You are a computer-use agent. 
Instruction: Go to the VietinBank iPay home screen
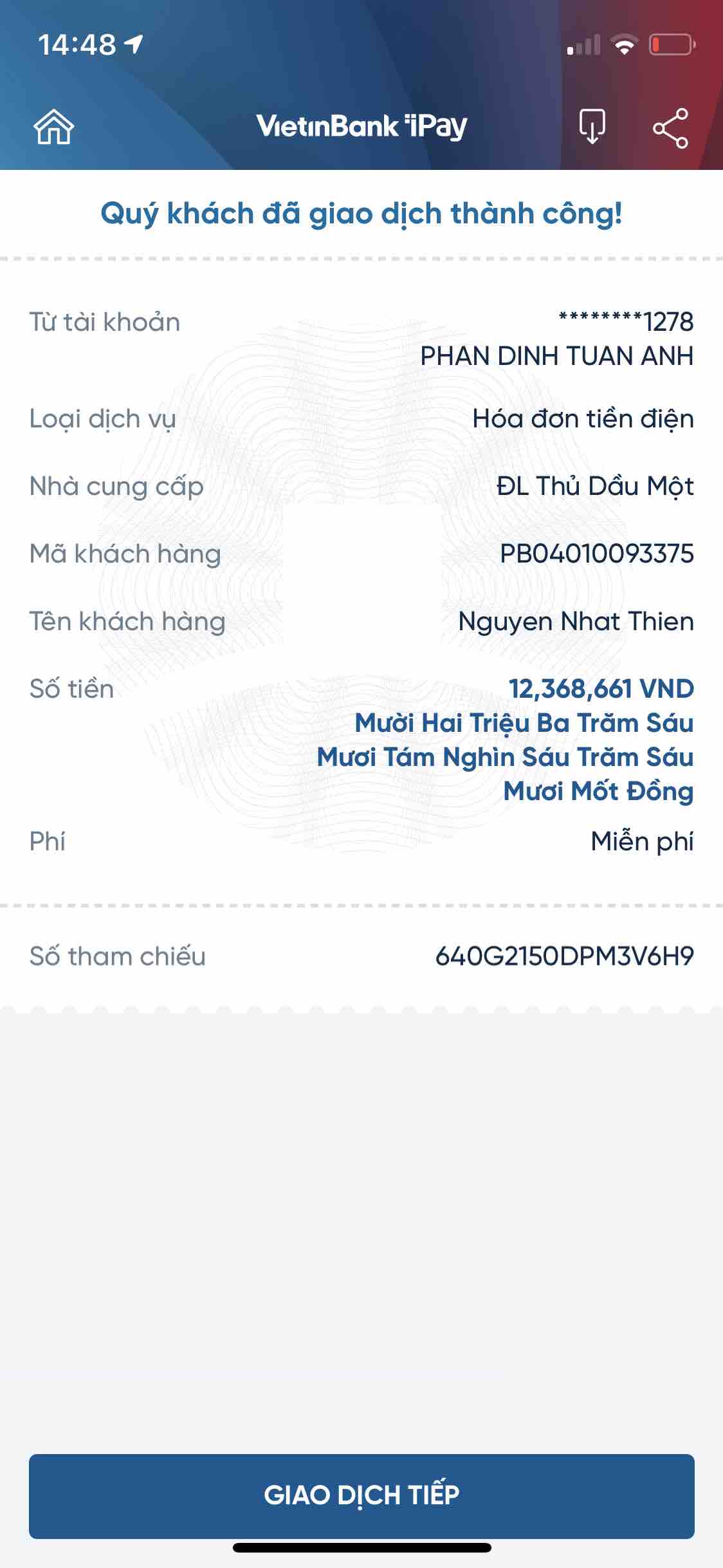[54, 127]
